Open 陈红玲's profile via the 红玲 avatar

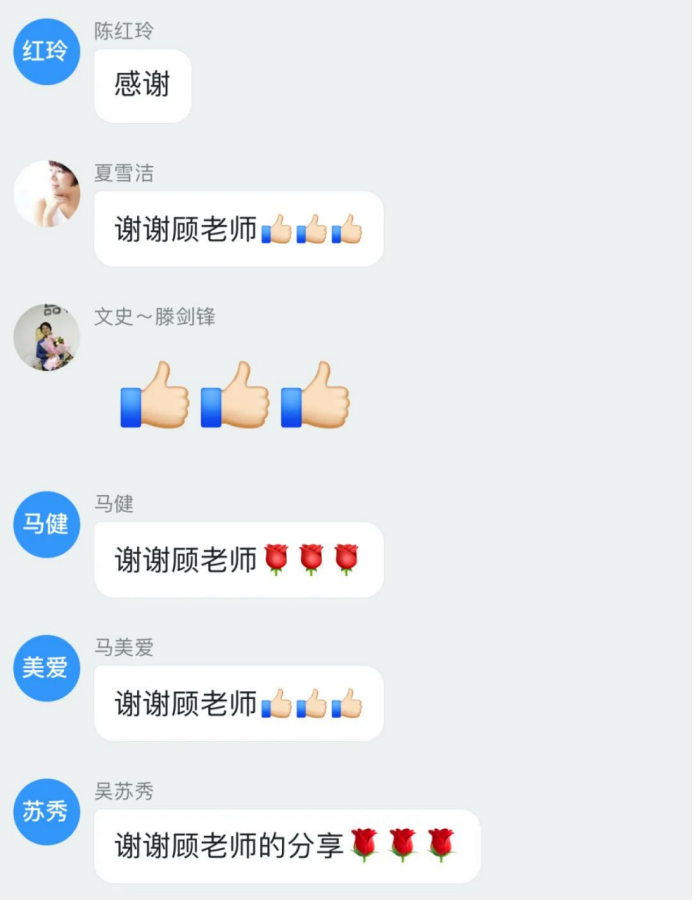pyautogui.click(x=46, y=51)
